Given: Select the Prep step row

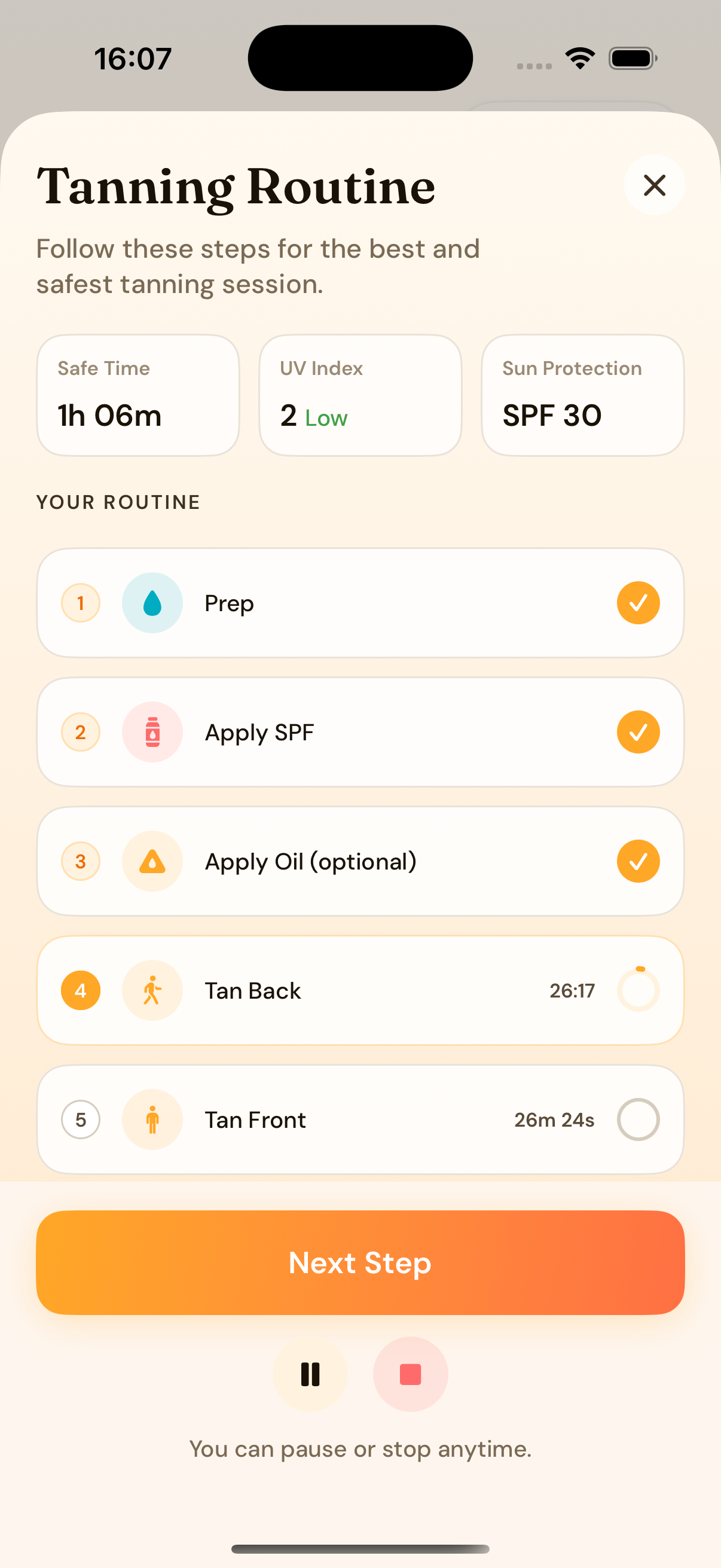Looking at the screenshot, I should coord(360,603).
